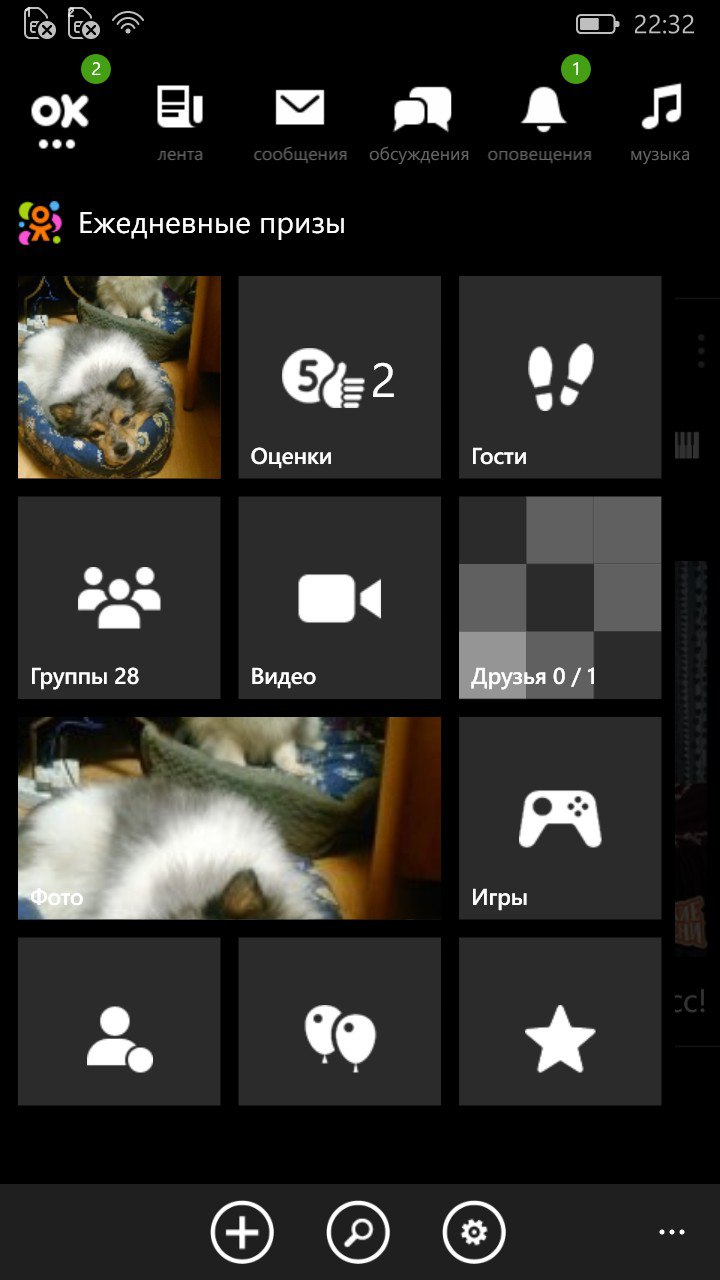
Task: Open the Друзья 0 / 1 tile
Action: (x=560, y=597)
